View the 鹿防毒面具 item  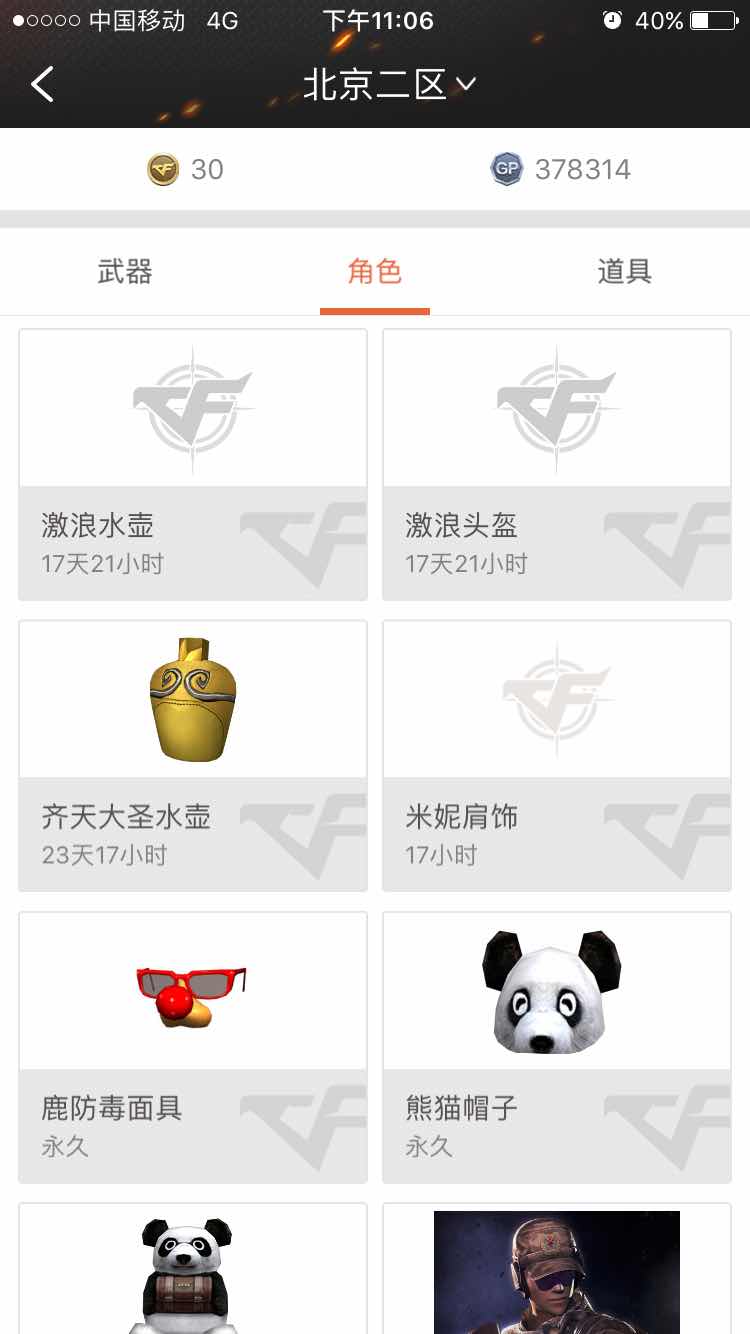193,1047
